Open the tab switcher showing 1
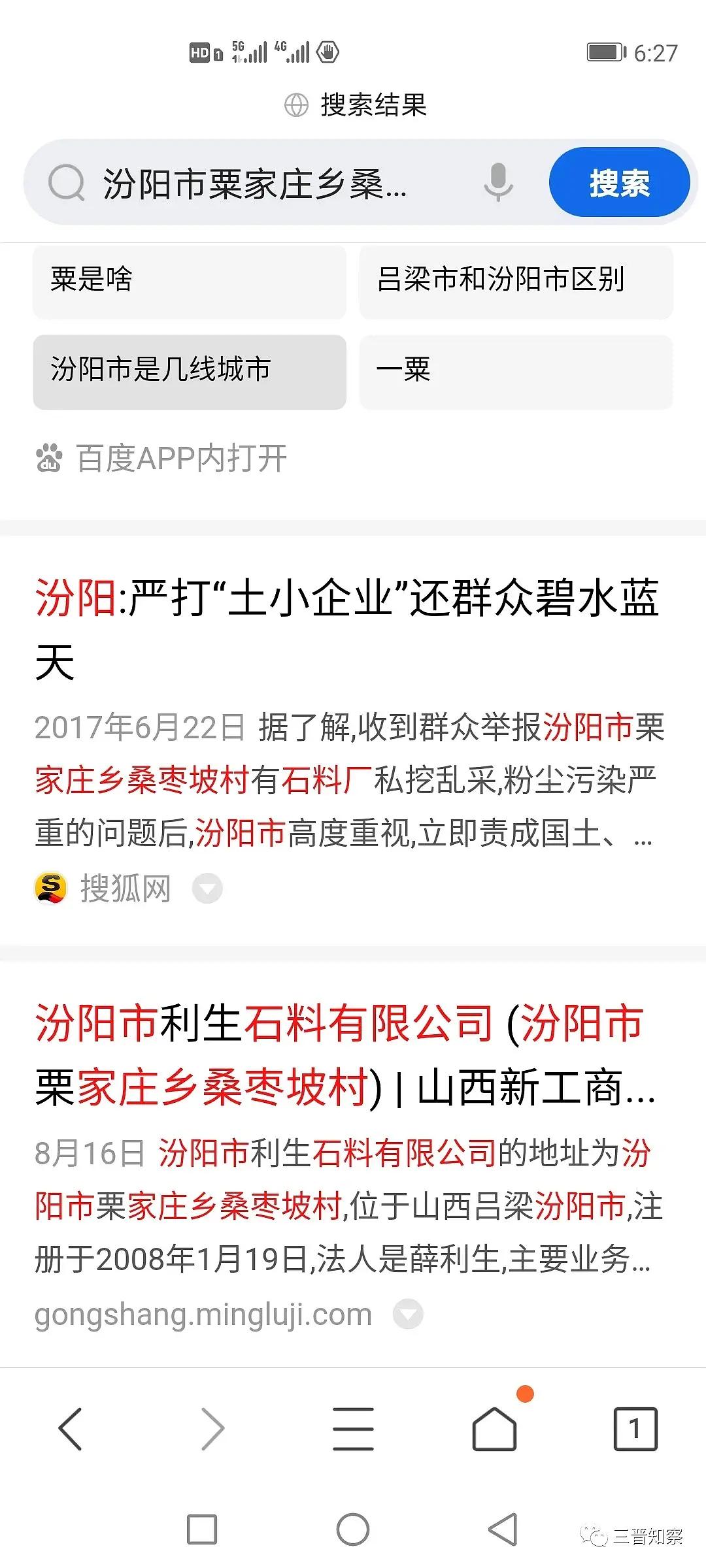The image size is (706, 1568). pos(635,1429)
